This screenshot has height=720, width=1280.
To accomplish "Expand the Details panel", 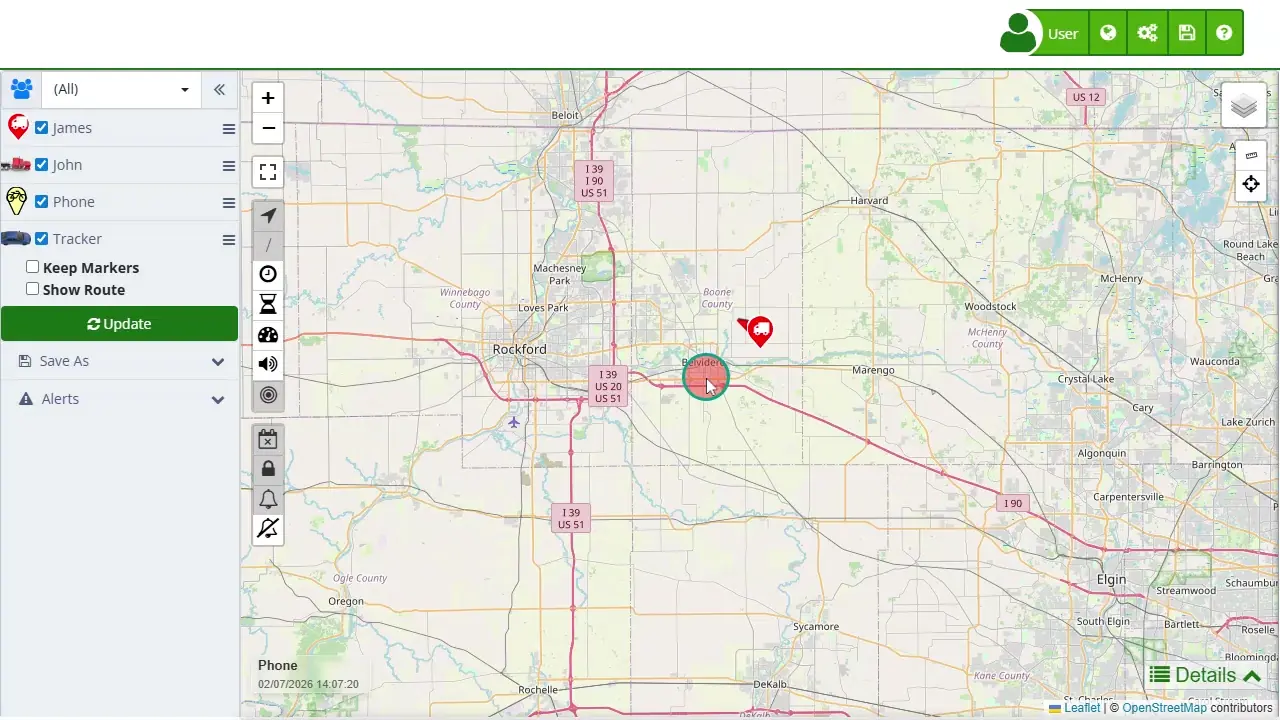I will (x=1205, y=675).
